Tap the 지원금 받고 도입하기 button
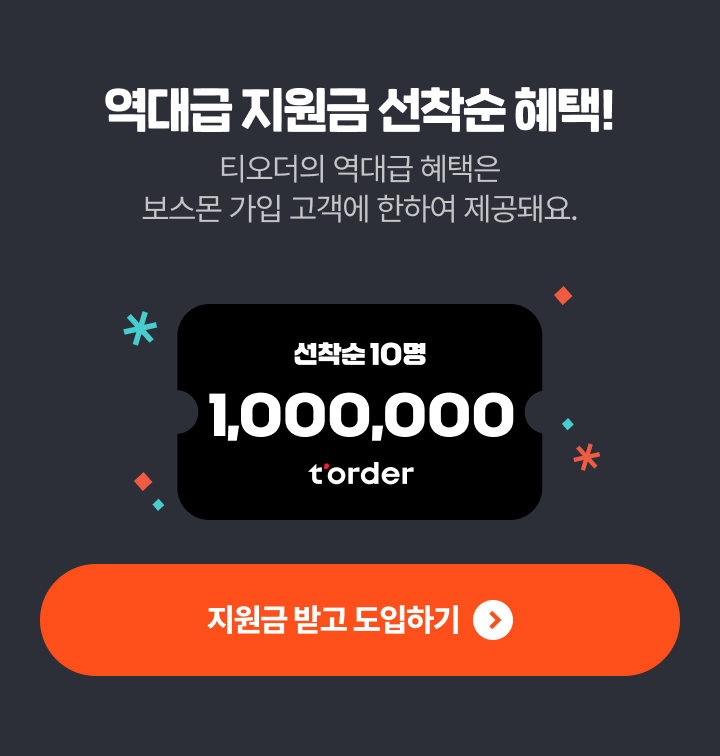The width and height of the screenshot is (720, 756). click(x=360, y=620)
